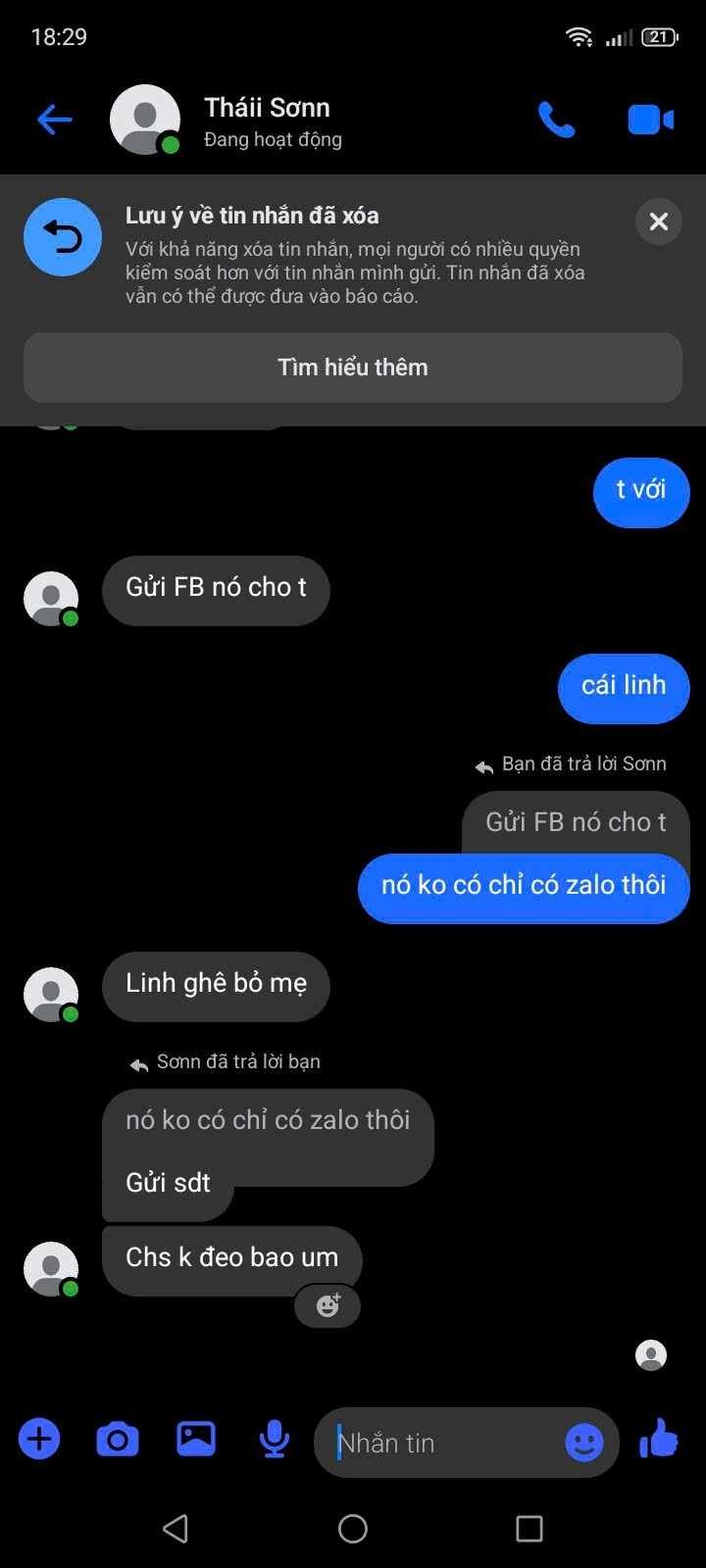Screen dimensions: 706x1568
Task: Add a reaction to "Chs k đeo bao um"
Action: pyautogui.click(x=328, y=1305)
